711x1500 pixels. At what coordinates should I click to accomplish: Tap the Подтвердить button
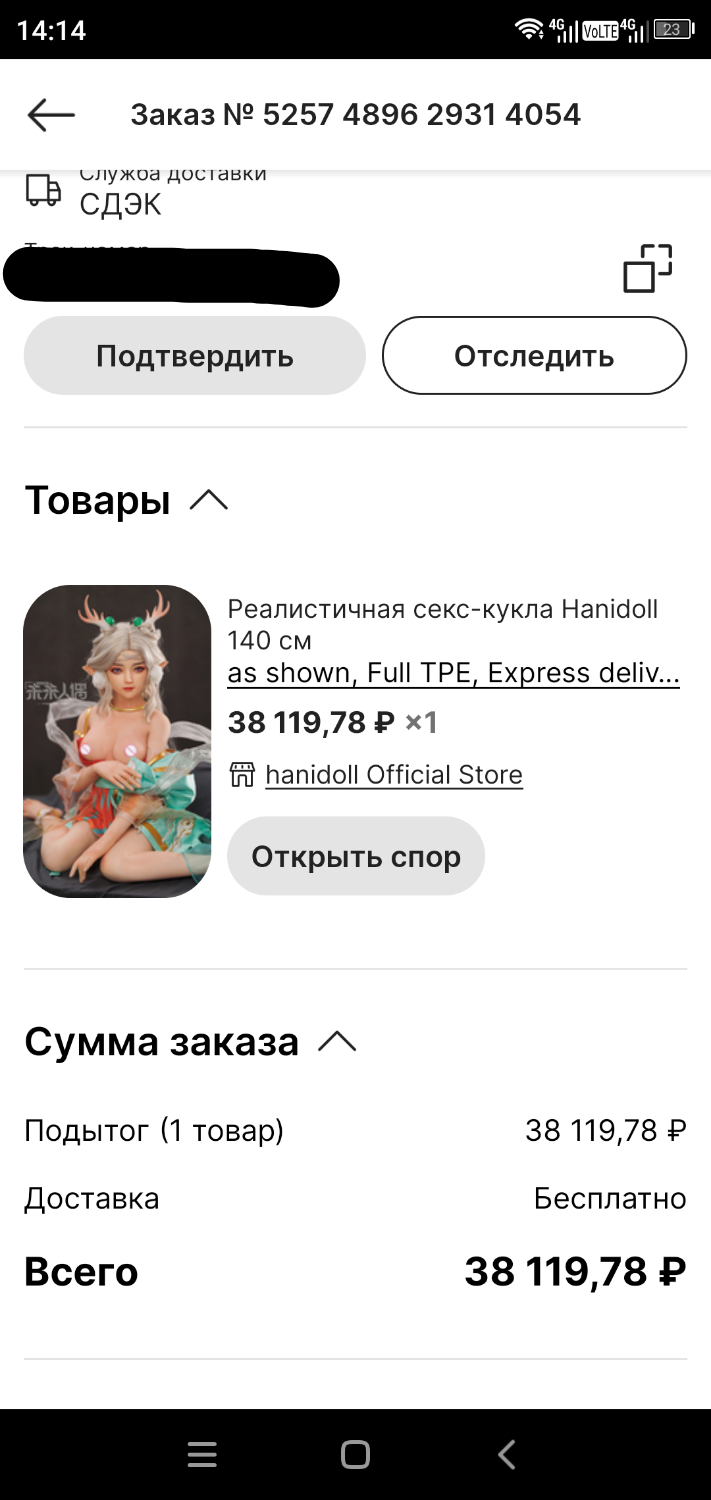[x=195, y=356]
